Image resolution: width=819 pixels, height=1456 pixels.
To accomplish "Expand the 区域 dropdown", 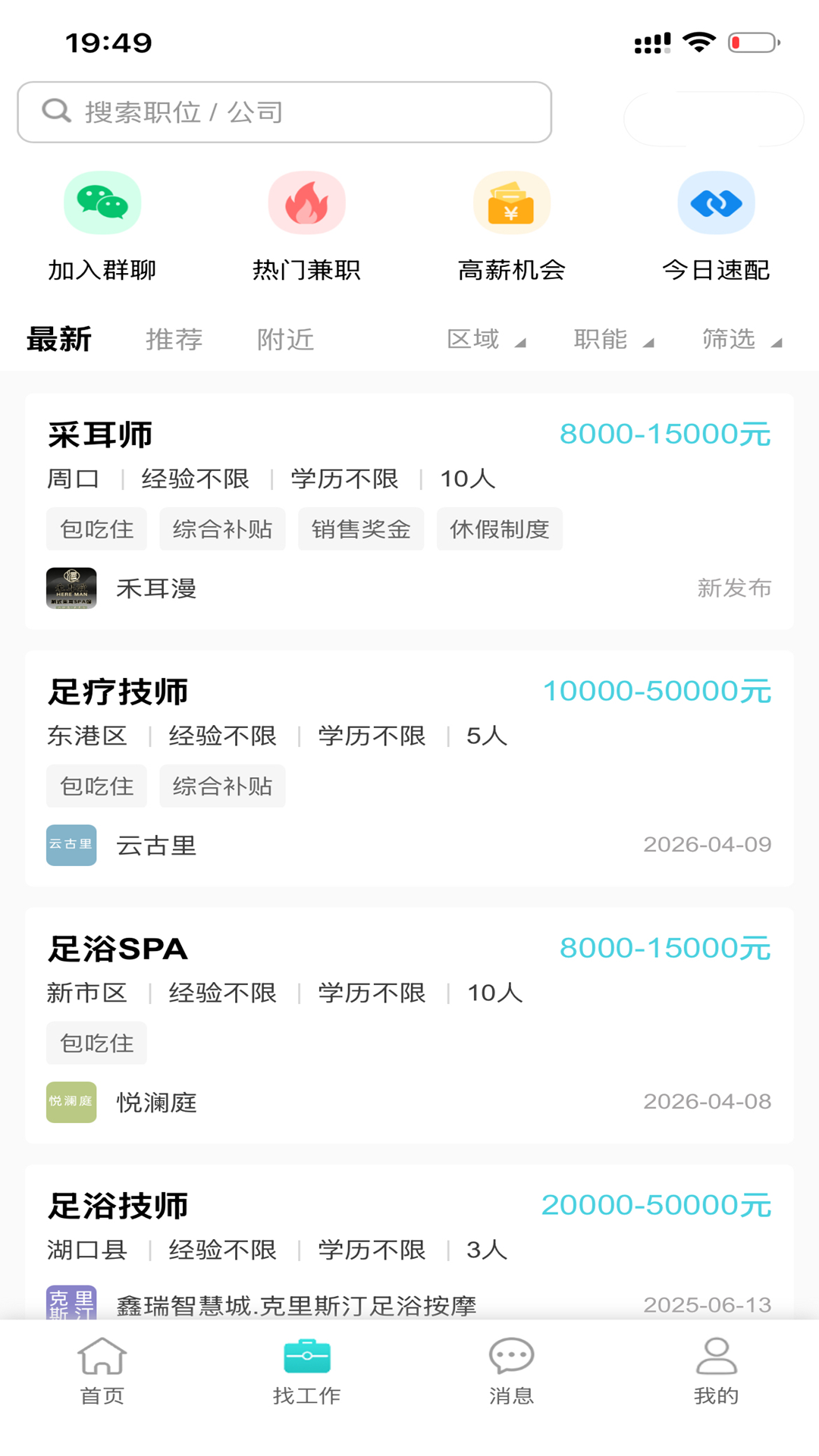I will pos(485,339).
